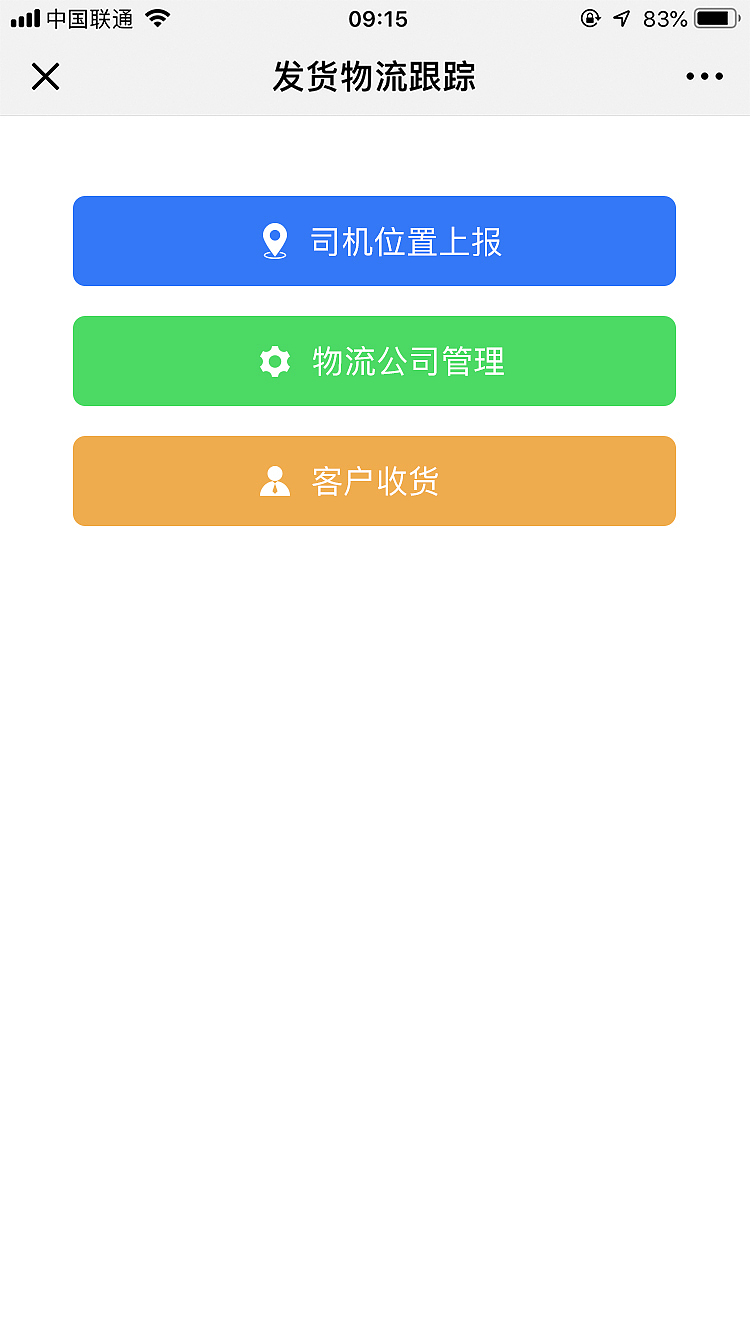Click the orange 客户收货 button text label
Screen dimensions: 750x1334
378,480
